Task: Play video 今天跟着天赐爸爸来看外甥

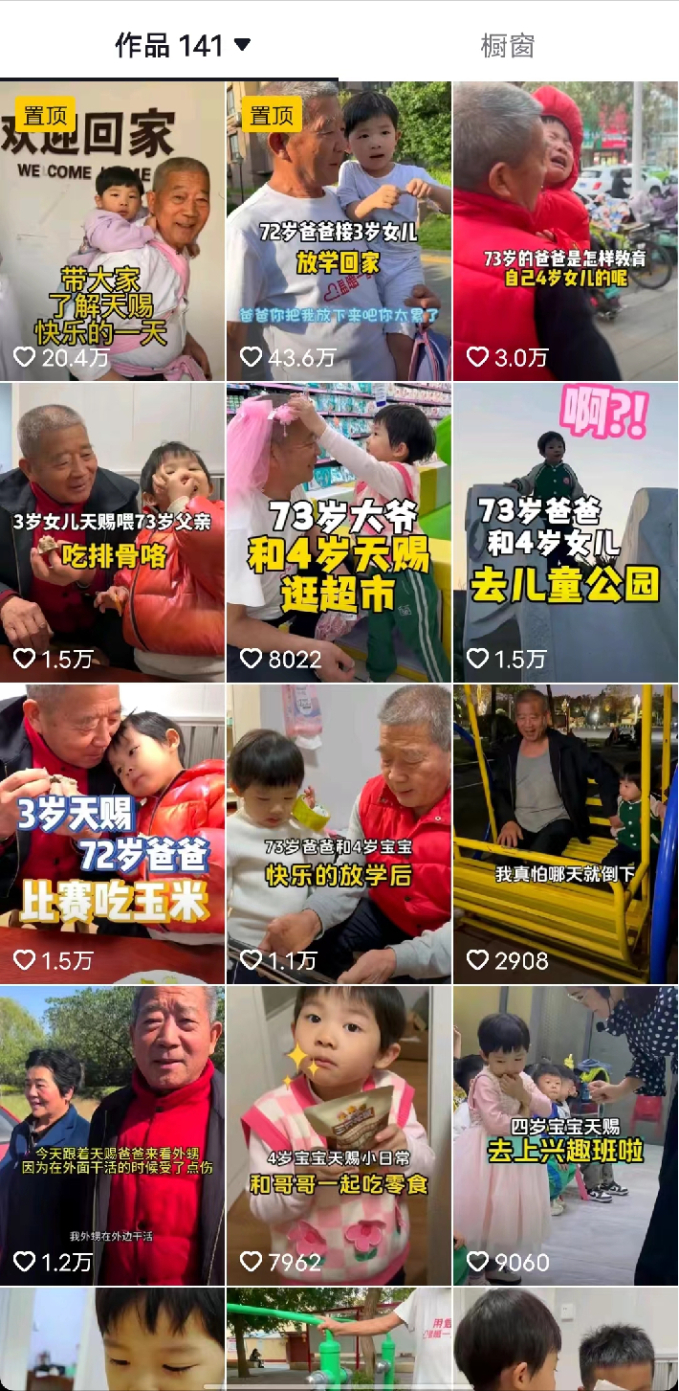Action: [112, 1135]
